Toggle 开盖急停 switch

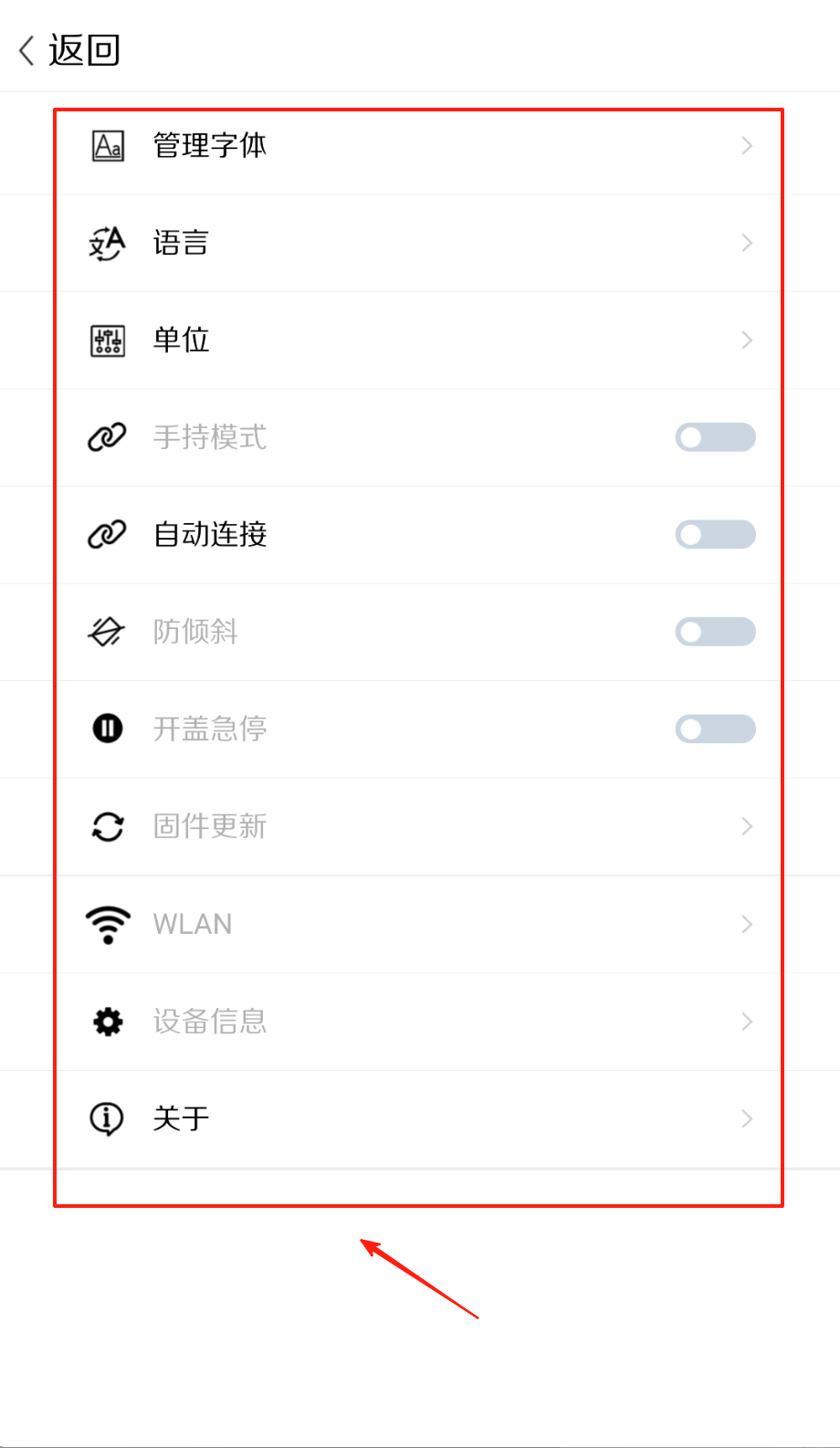coord(715,729)
